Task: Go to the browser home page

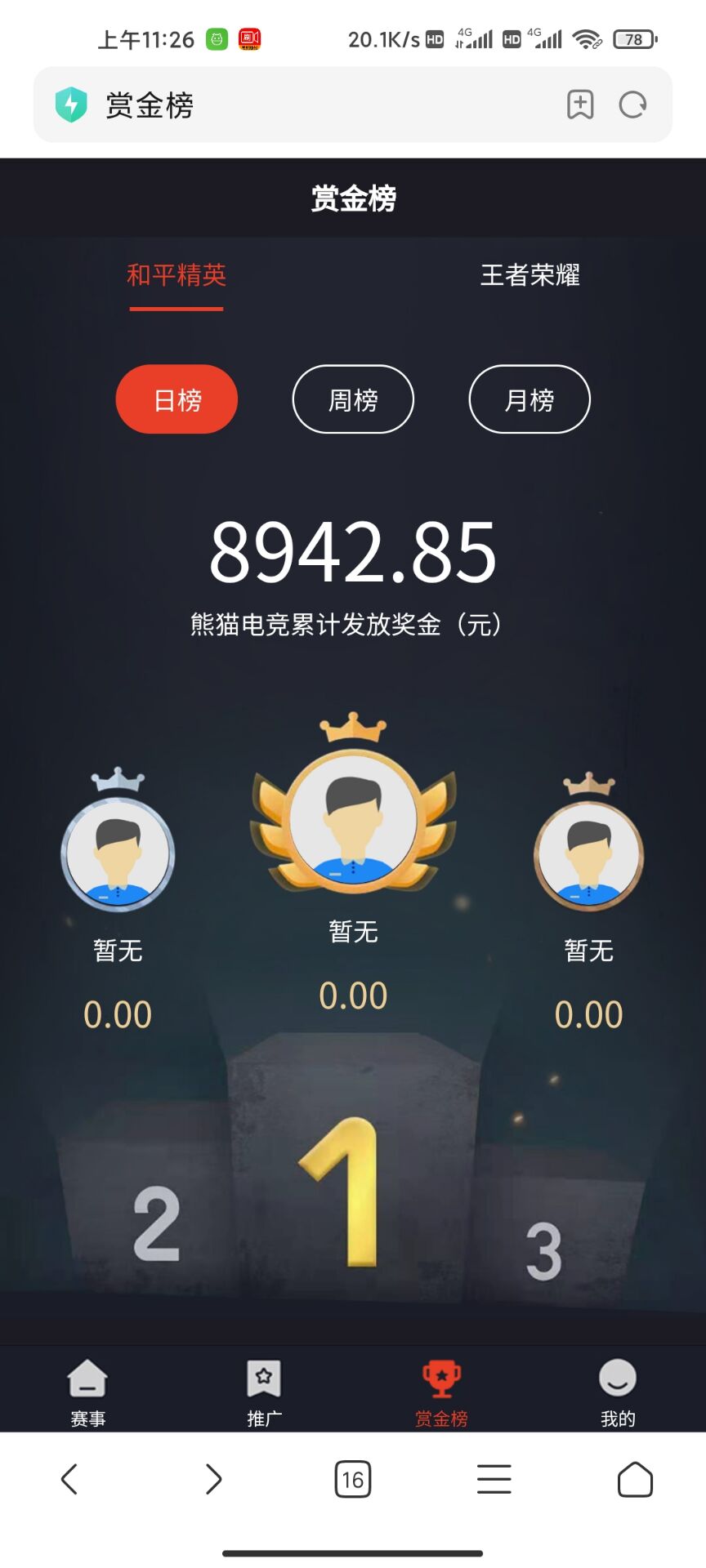Action: tap(635, 1479)
